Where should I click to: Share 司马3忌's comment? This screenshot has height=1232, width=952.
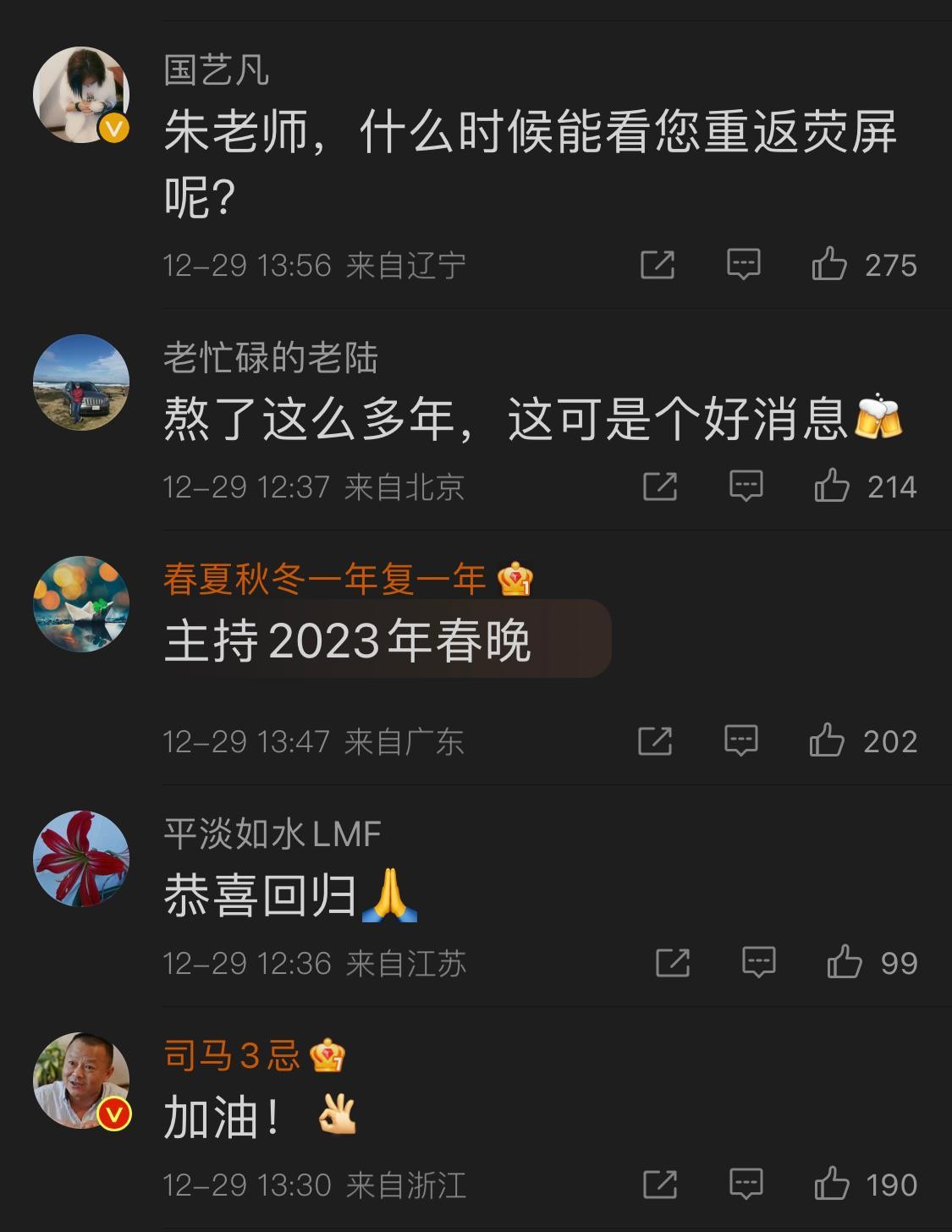pos(660,1184)
